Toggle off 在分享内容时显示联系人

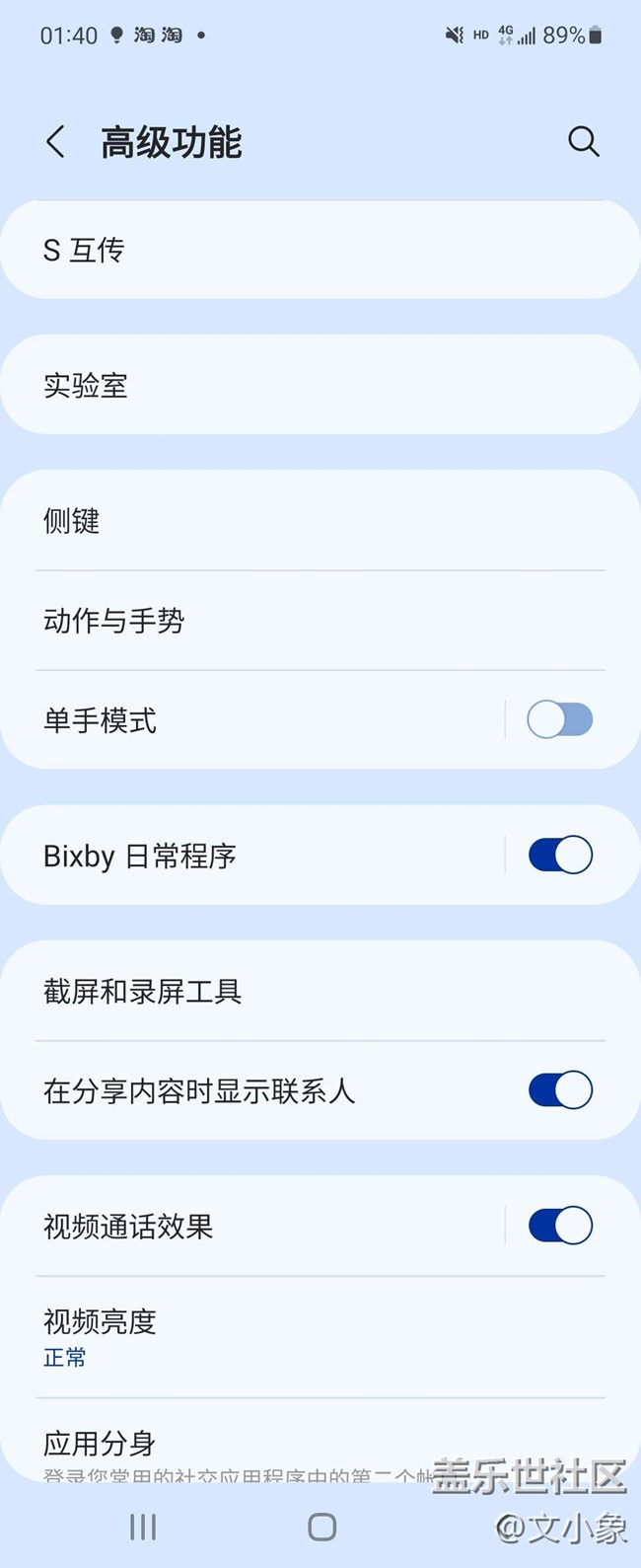(560, 1090)
